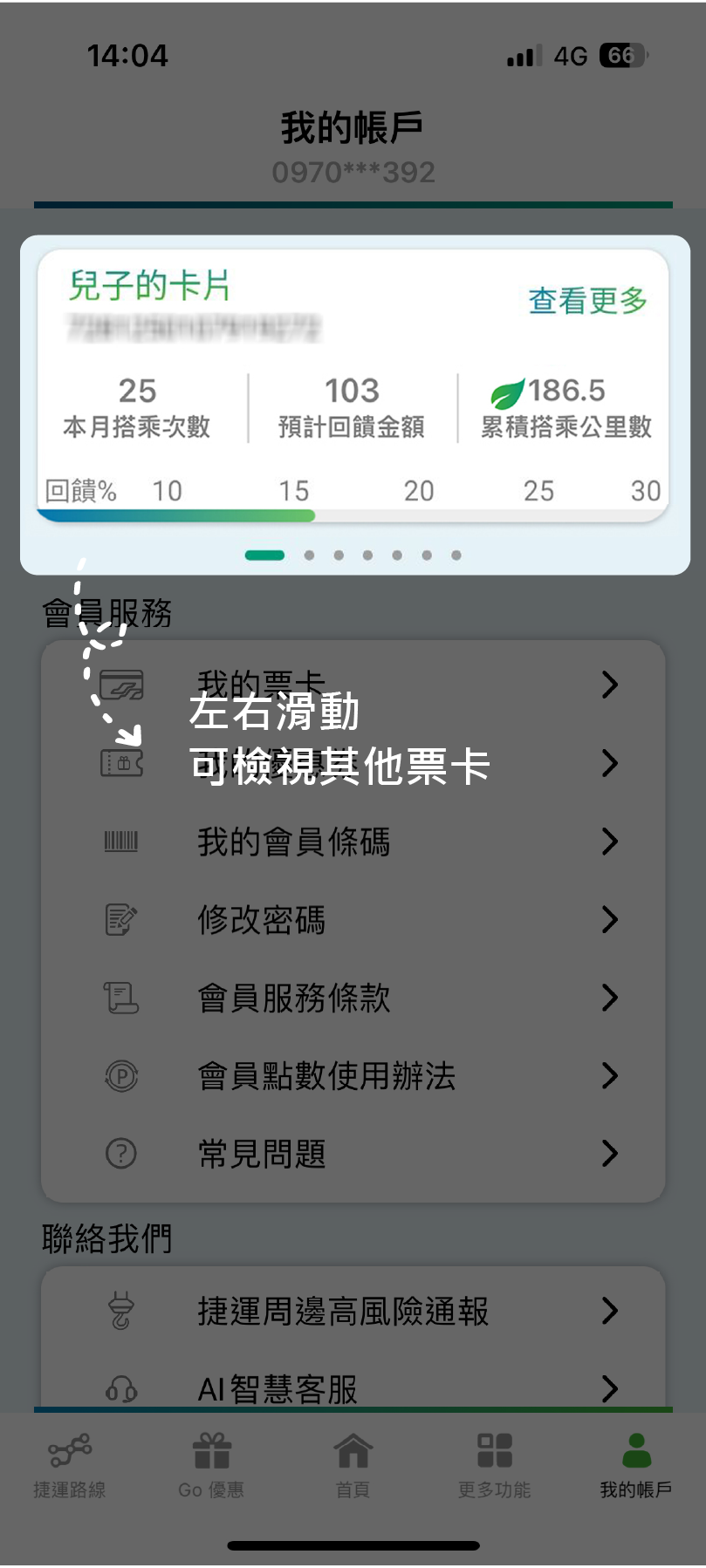
Task: Go to 首頁 tab
Action: [353, 1465]
